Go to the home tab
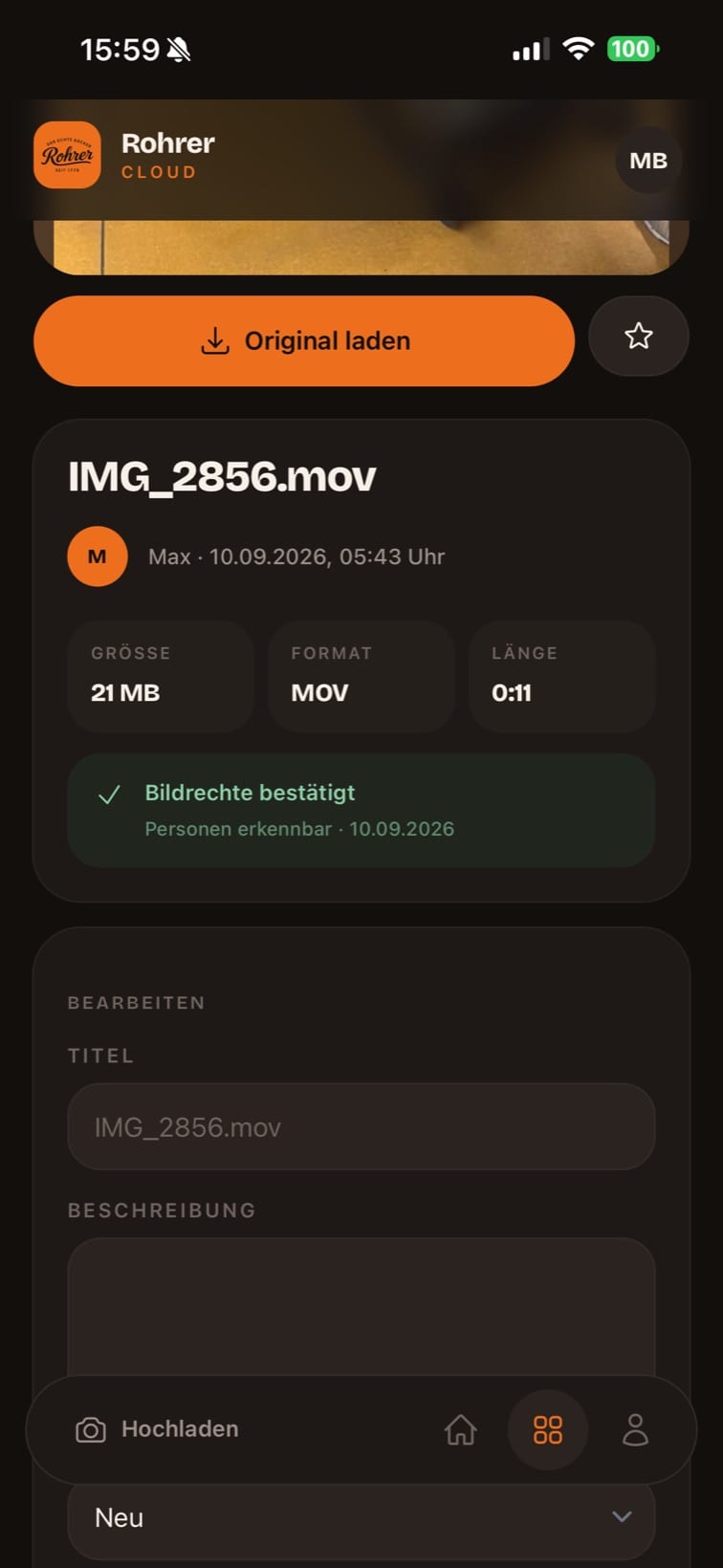The width and height of the screenshot is (723, 1568). (x=460, y=1430)
